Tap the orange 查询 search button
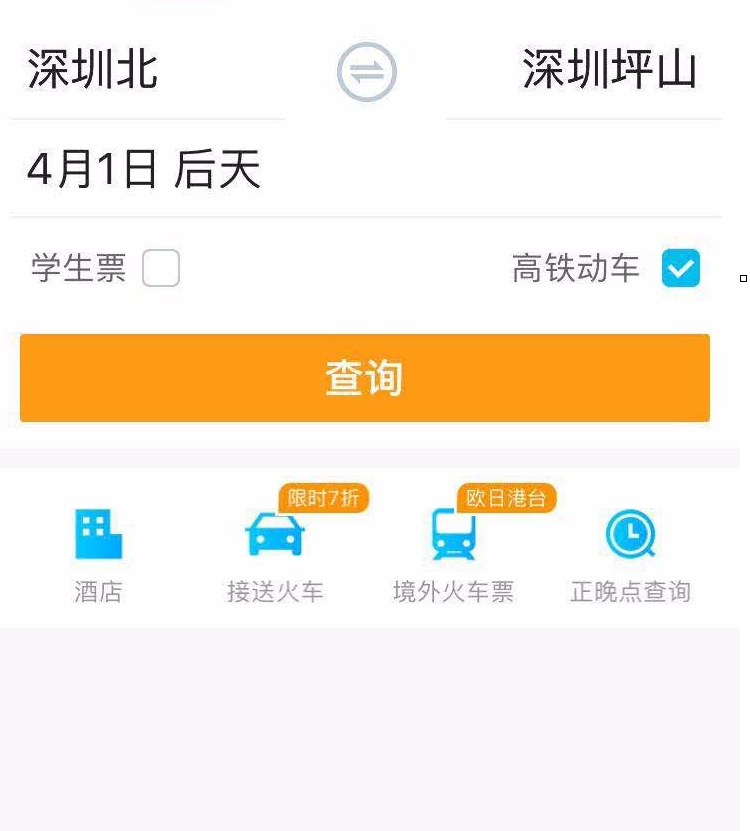 click(366, 377)
